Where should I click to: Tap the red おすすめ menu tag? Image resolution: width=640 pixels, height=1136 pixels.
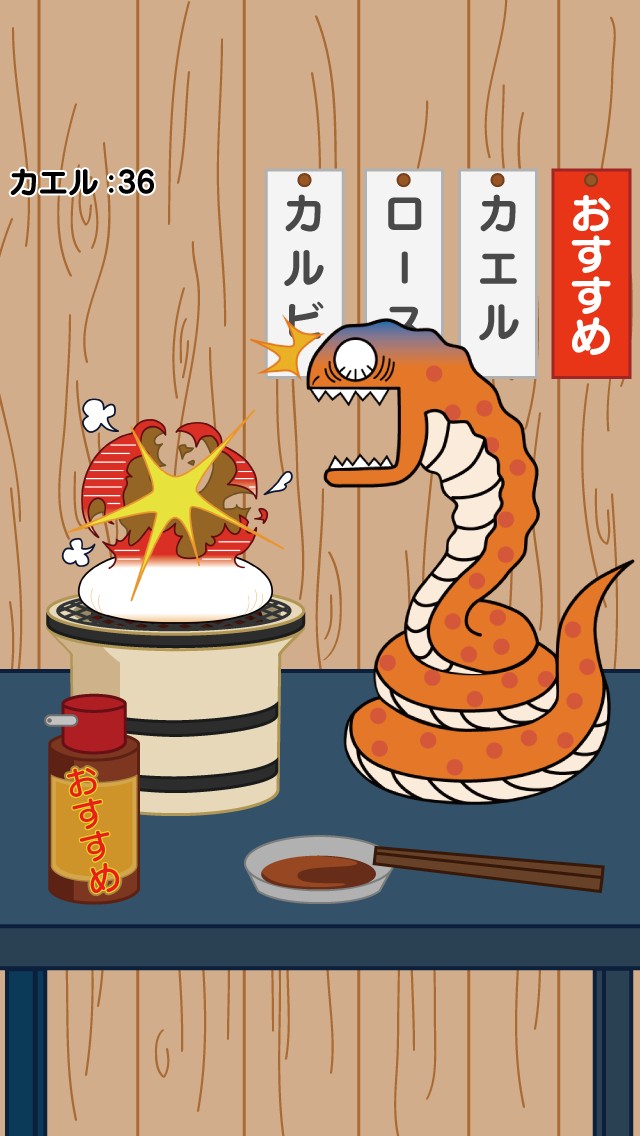coord(590,272)
